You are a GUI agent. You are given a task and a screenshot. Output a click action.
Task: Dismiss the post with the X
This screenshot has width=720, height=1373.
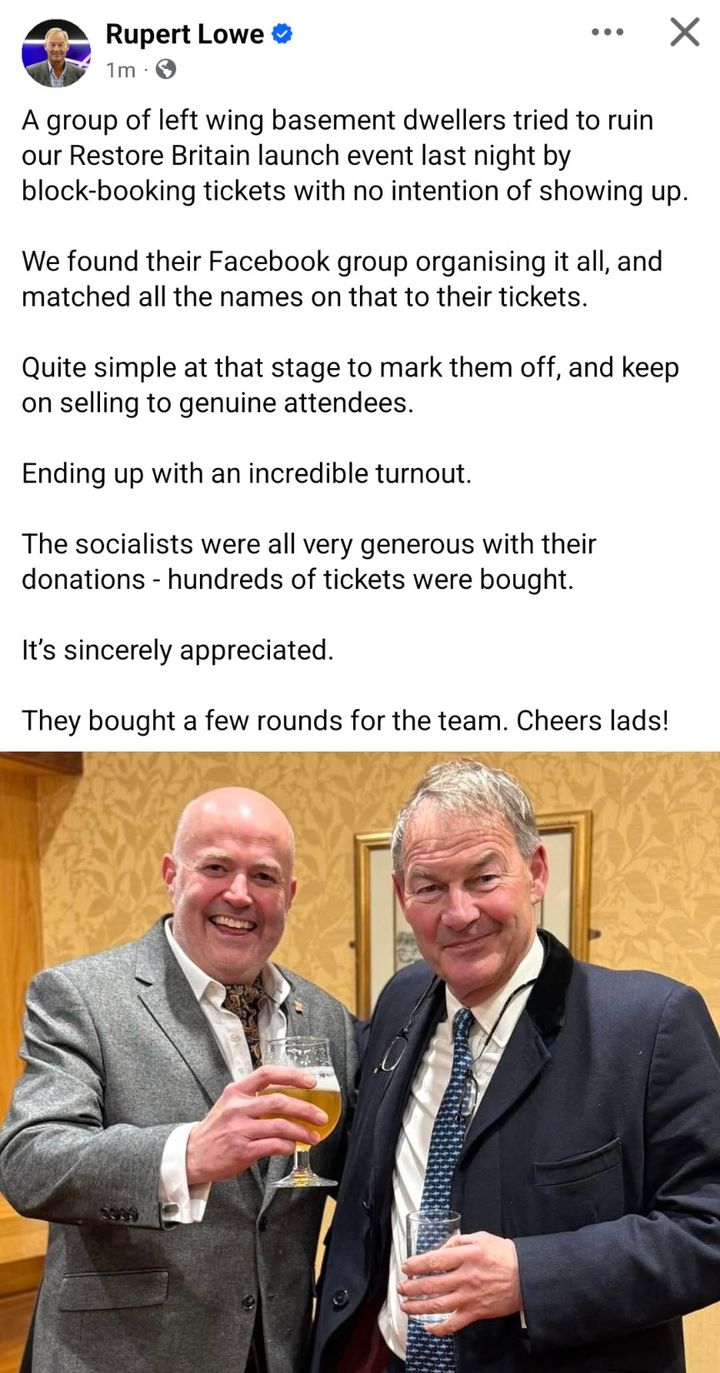point(684,32)
